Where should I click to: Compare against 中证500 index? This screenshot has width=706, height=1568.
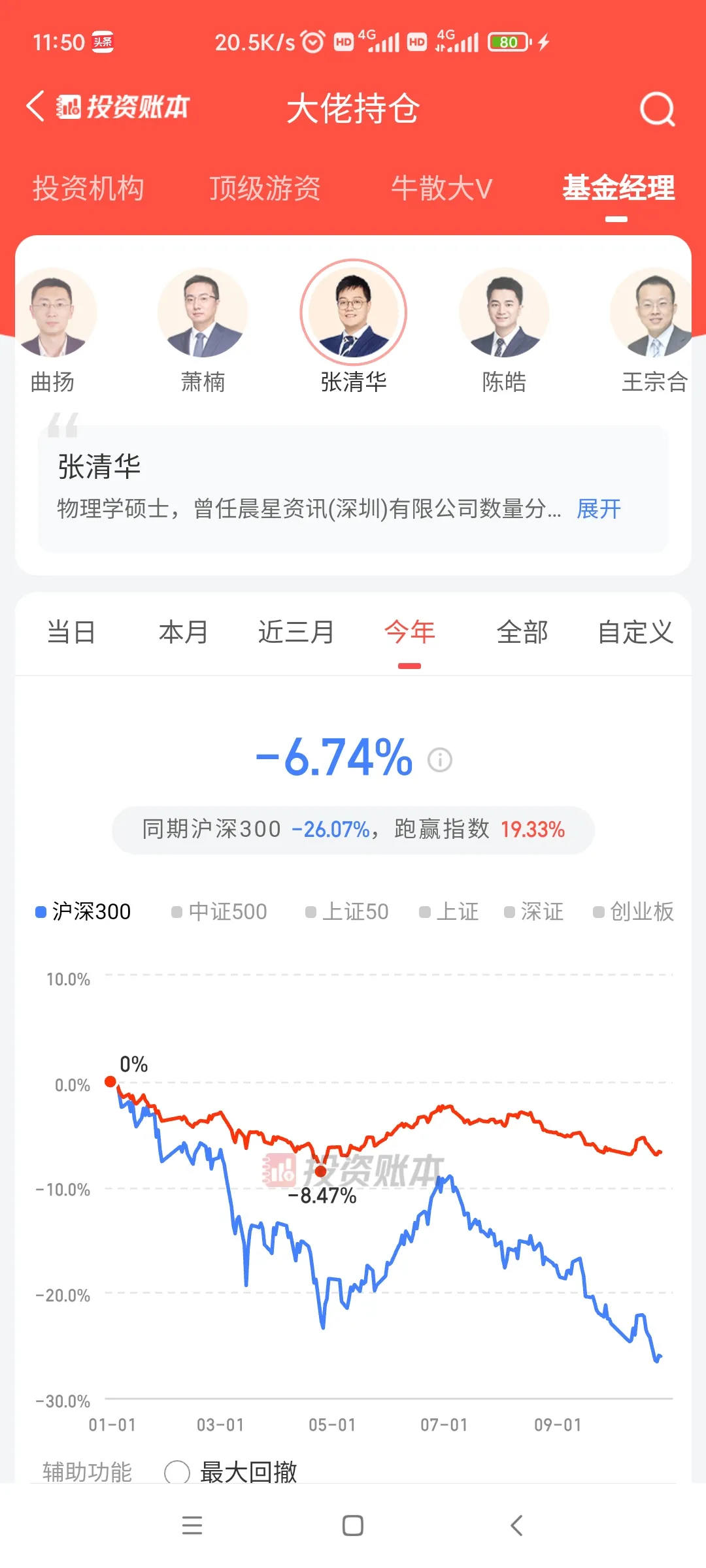[x=219, y=911]
